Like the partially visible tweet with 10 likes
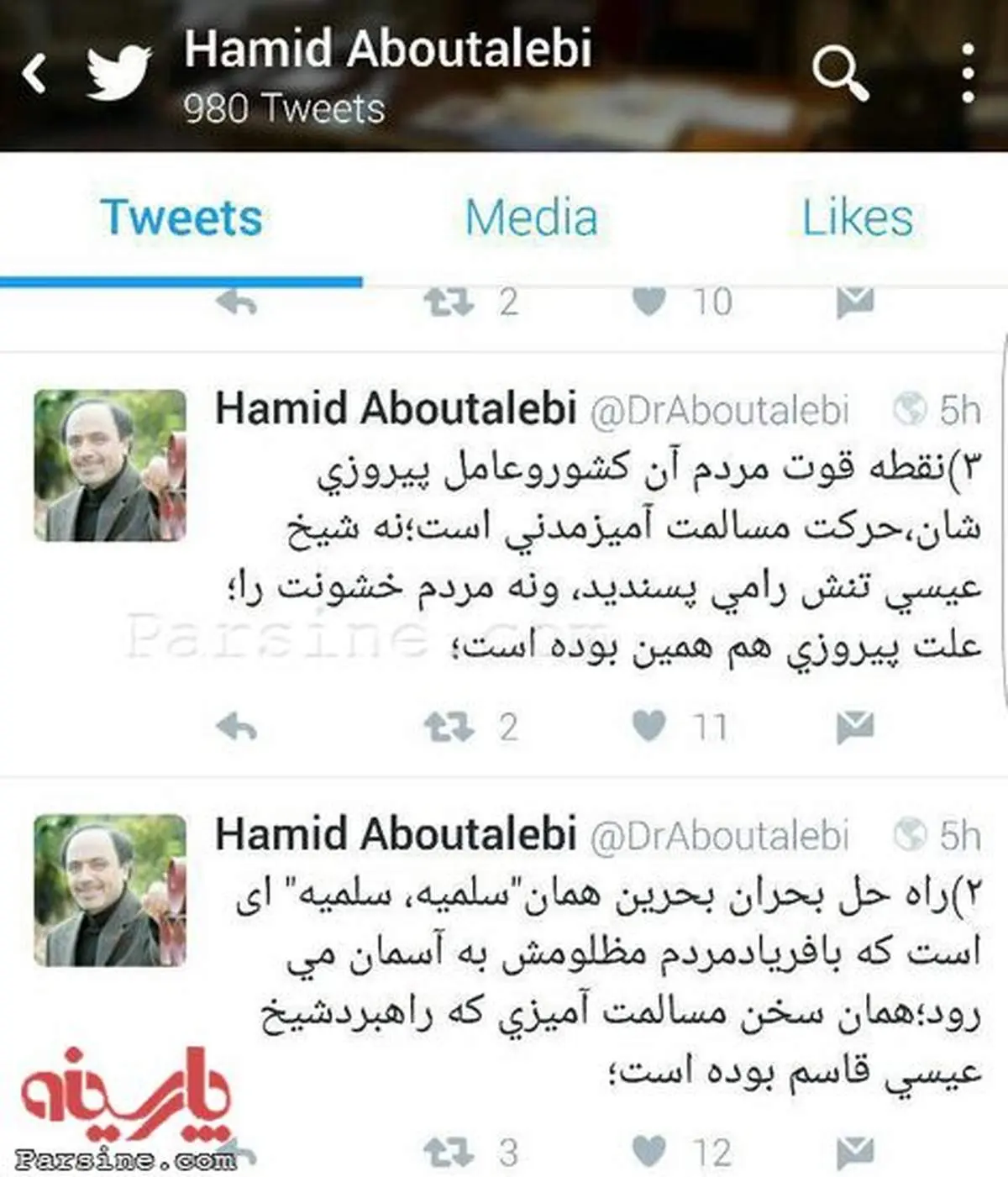The height and width of the screenshot is (1177, 1008). [648, 301]
